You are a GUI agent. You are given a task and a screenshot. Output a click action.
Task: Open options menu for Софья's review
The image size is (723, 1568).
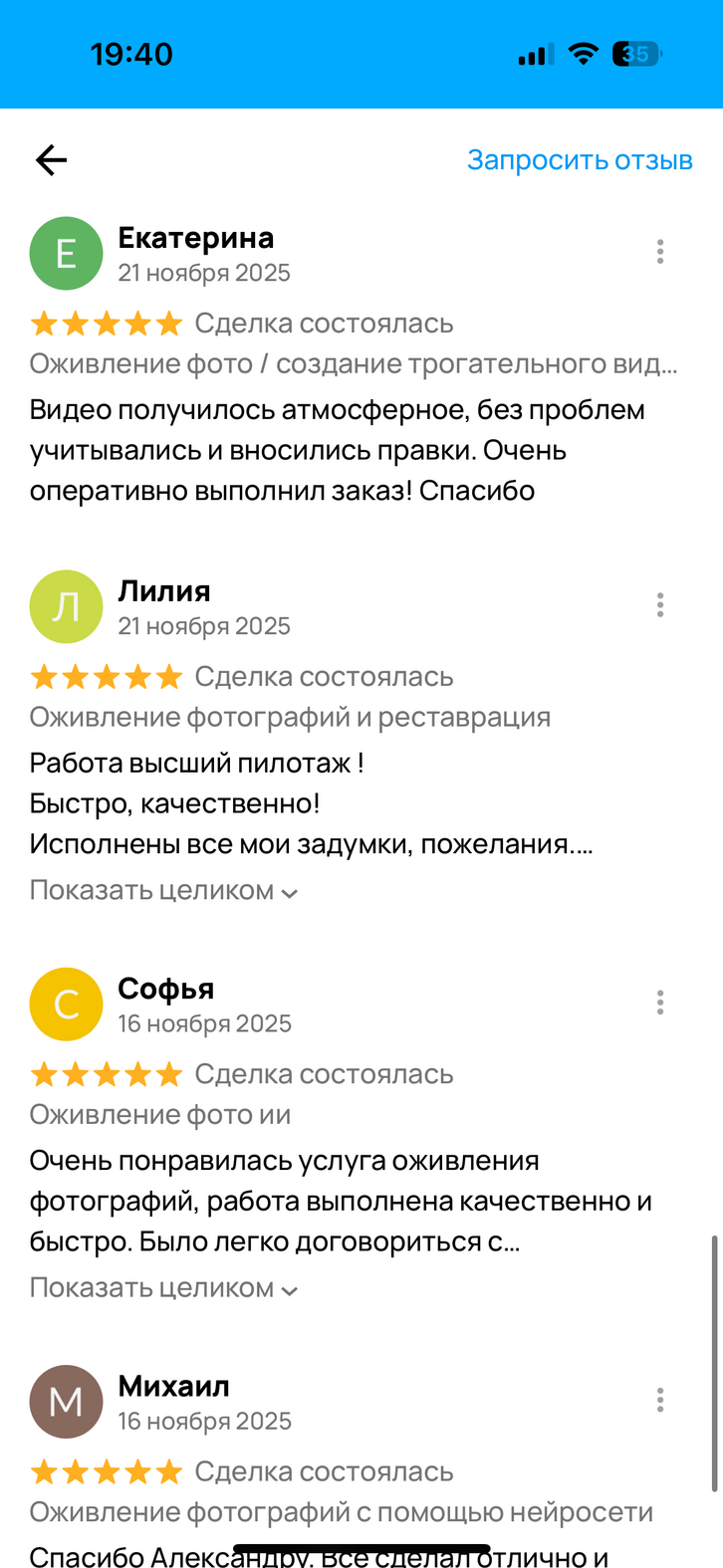660,1003
